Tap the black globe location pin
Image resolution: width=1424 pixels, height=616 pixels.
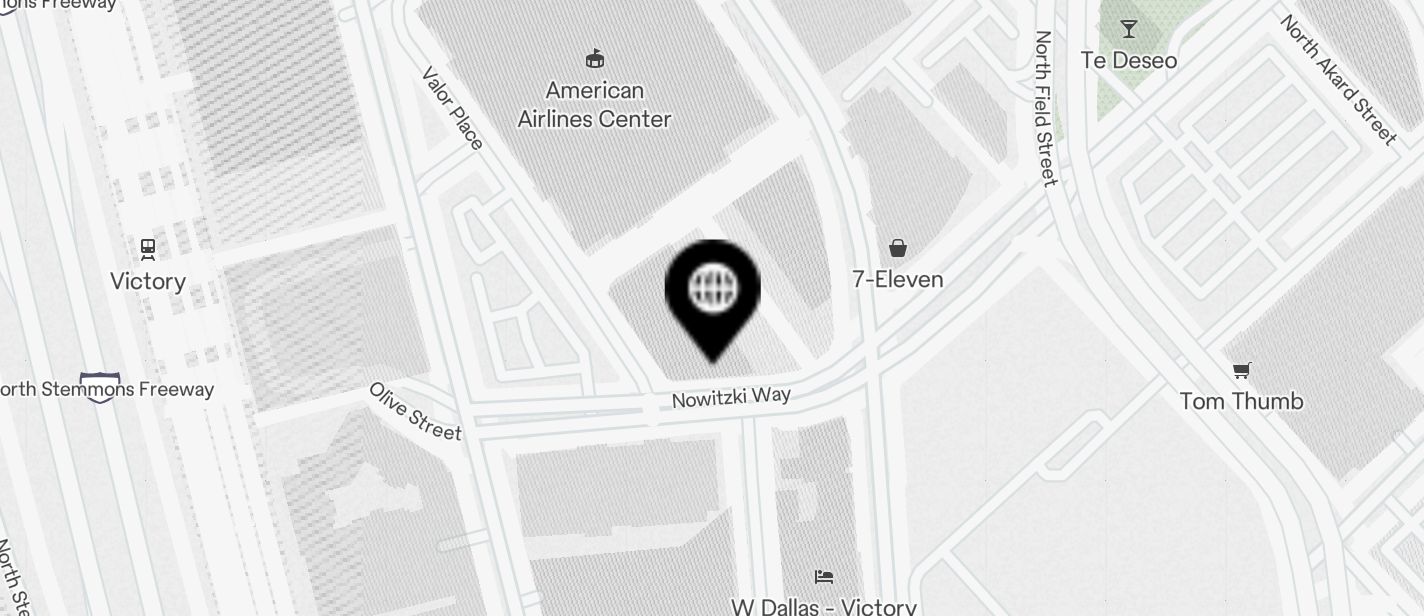click(x=712, y=292)
